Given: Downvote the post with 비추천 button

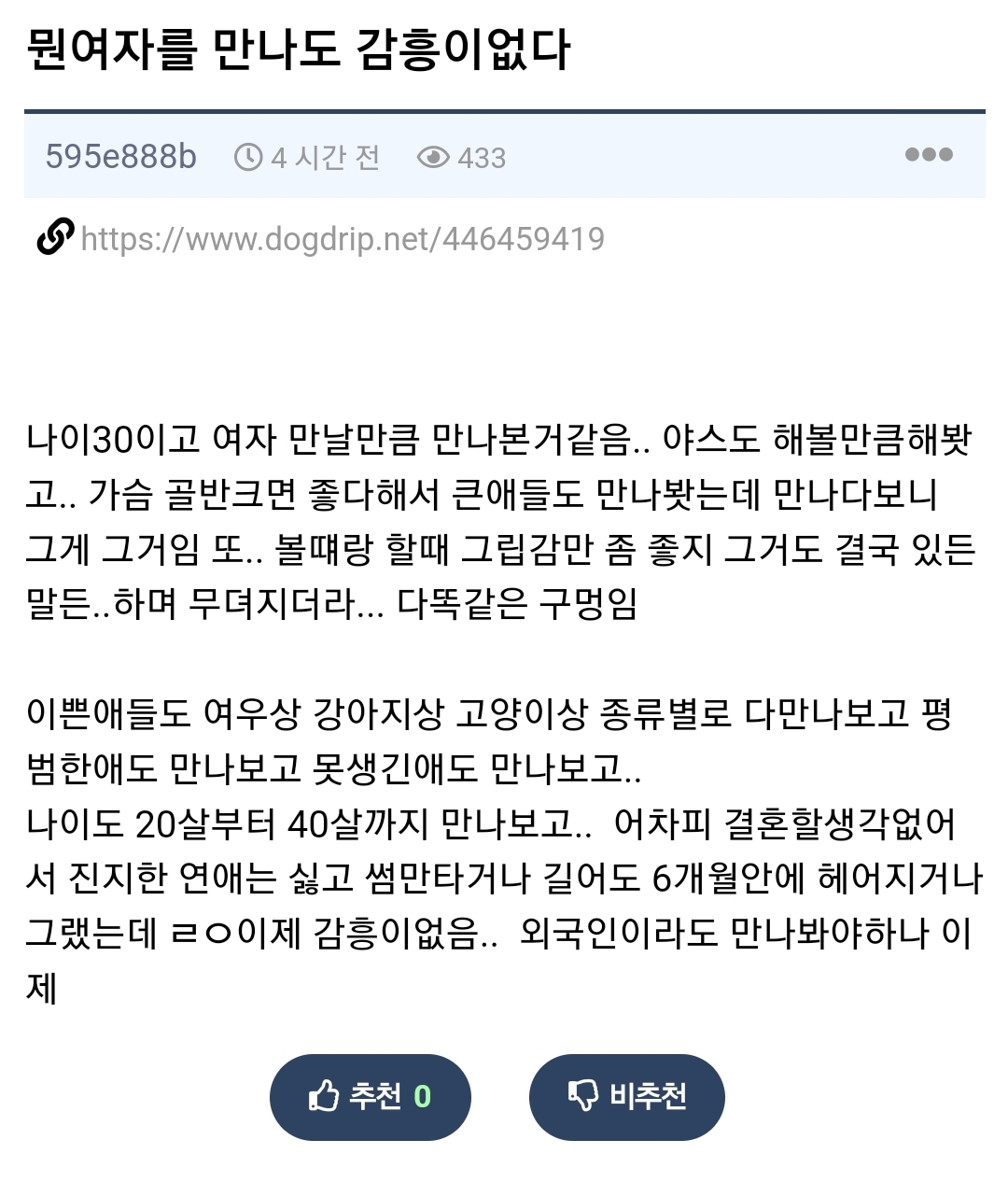Looking at the screenshot, I should 626,1096.
